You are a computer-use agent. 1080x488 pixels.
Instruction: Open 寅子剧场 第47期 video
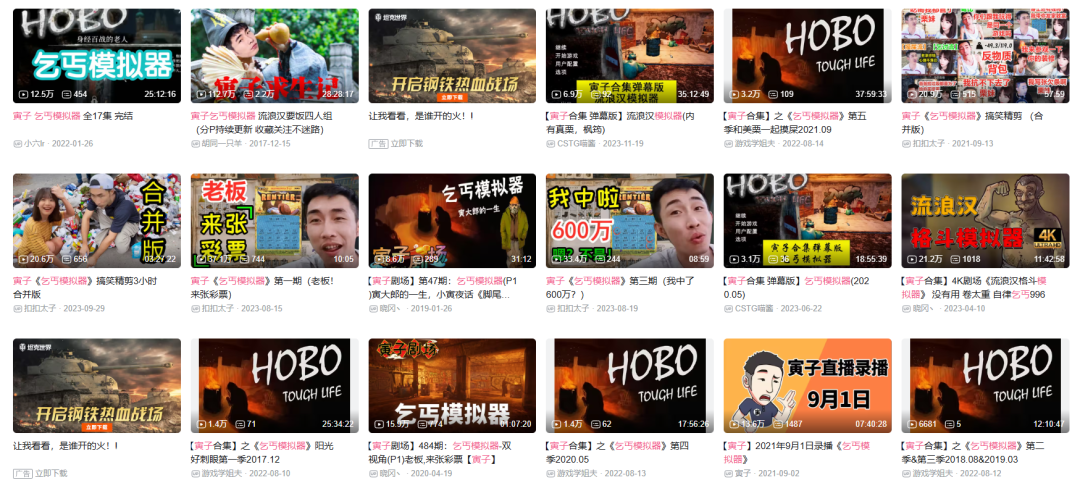click(x=452, y=220)
